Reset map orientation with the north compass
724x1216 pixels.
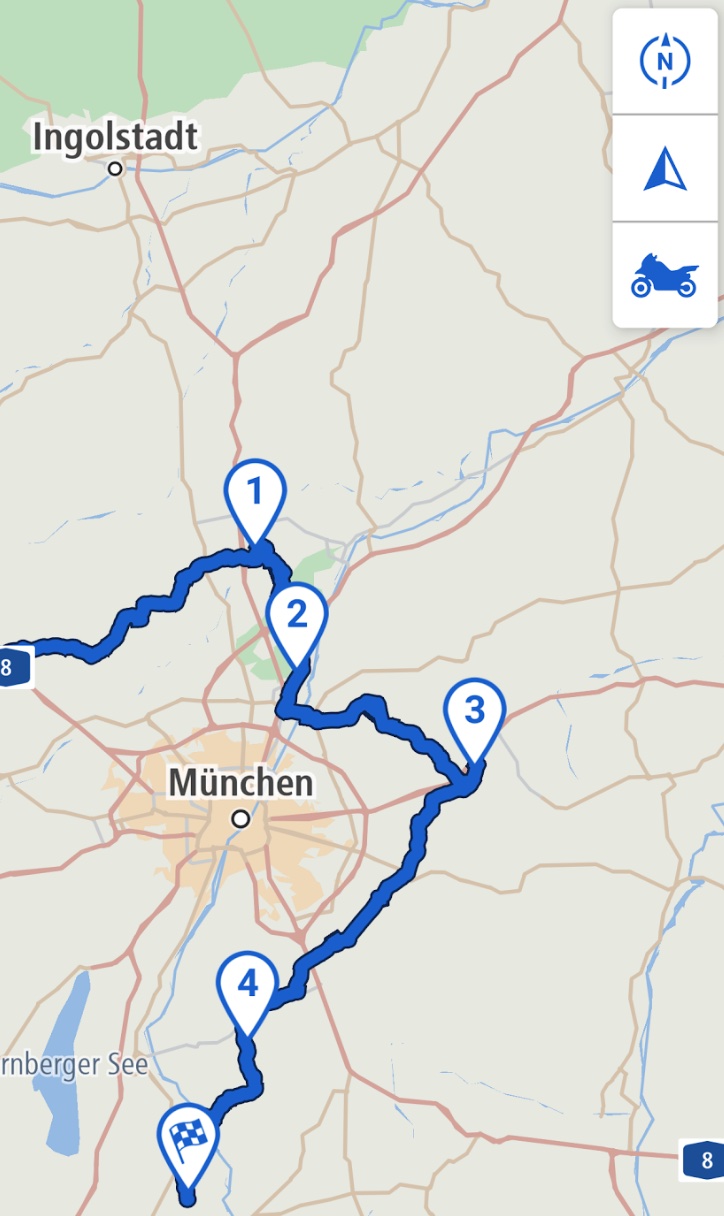pos(664,61)
